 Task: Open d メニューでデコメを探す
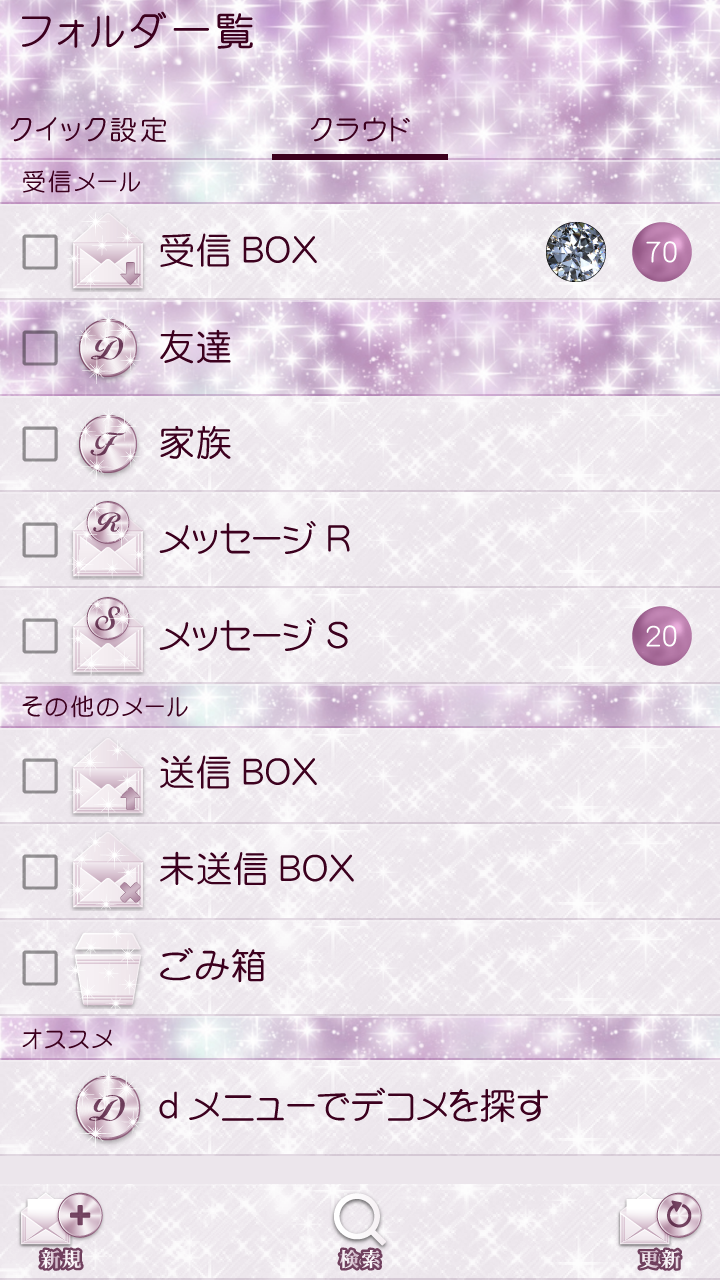point(354,1107)
